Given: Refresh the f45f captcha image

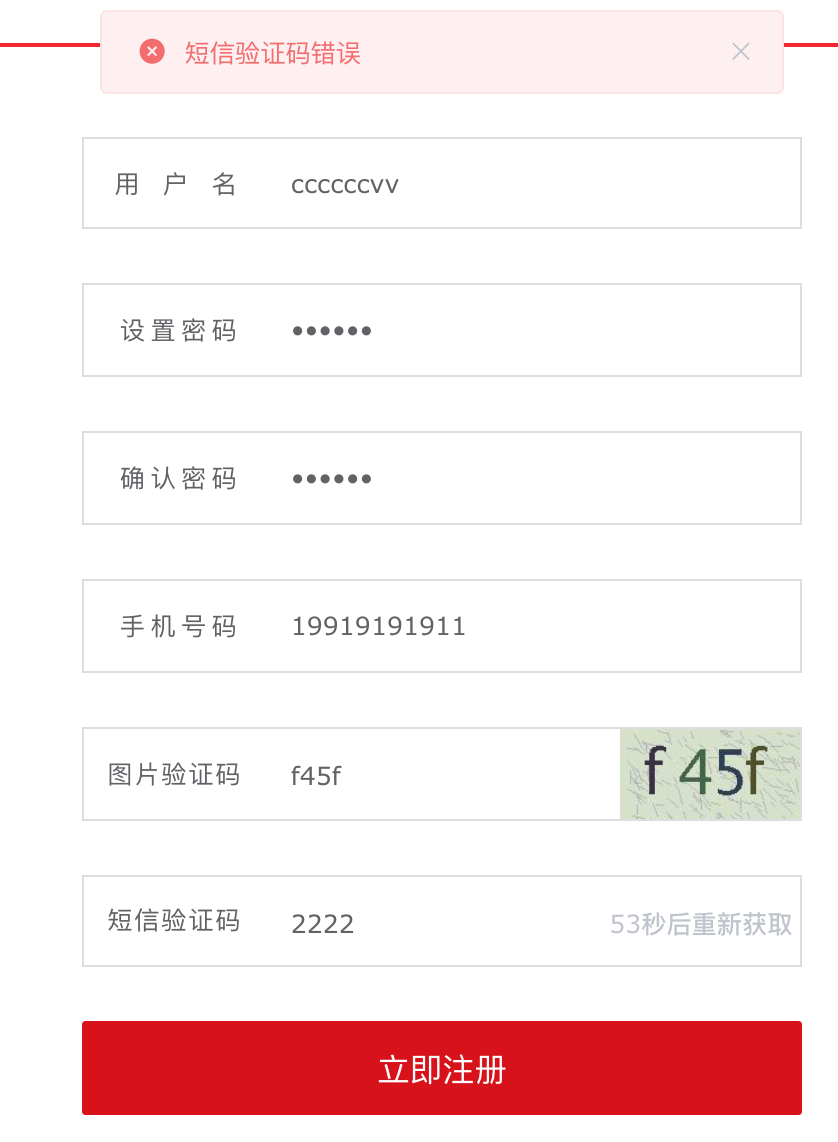Looking at the screenshot, I should (710, 774).
